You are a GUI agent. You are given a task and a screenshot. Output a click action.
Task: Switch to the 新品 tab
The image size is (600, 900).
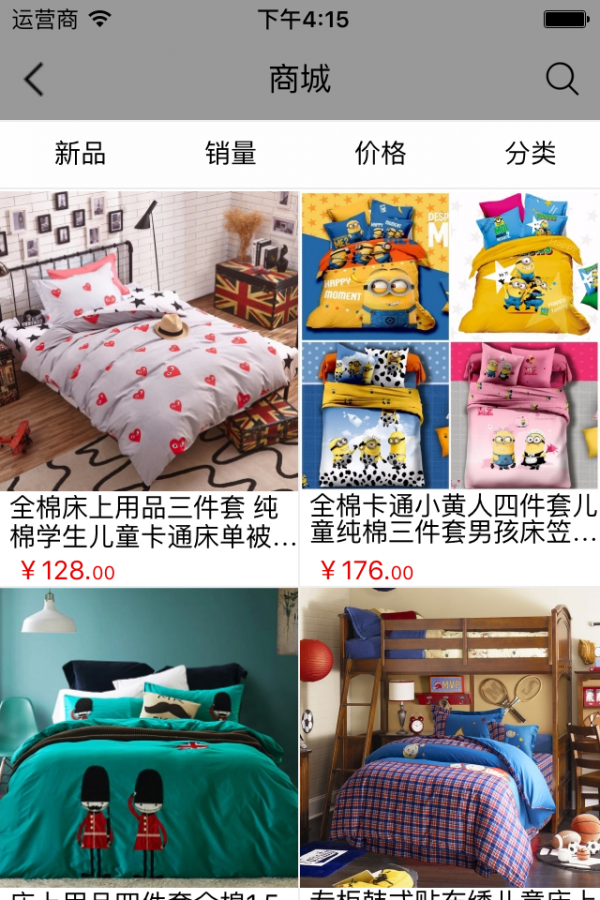(x=80, y=153)
